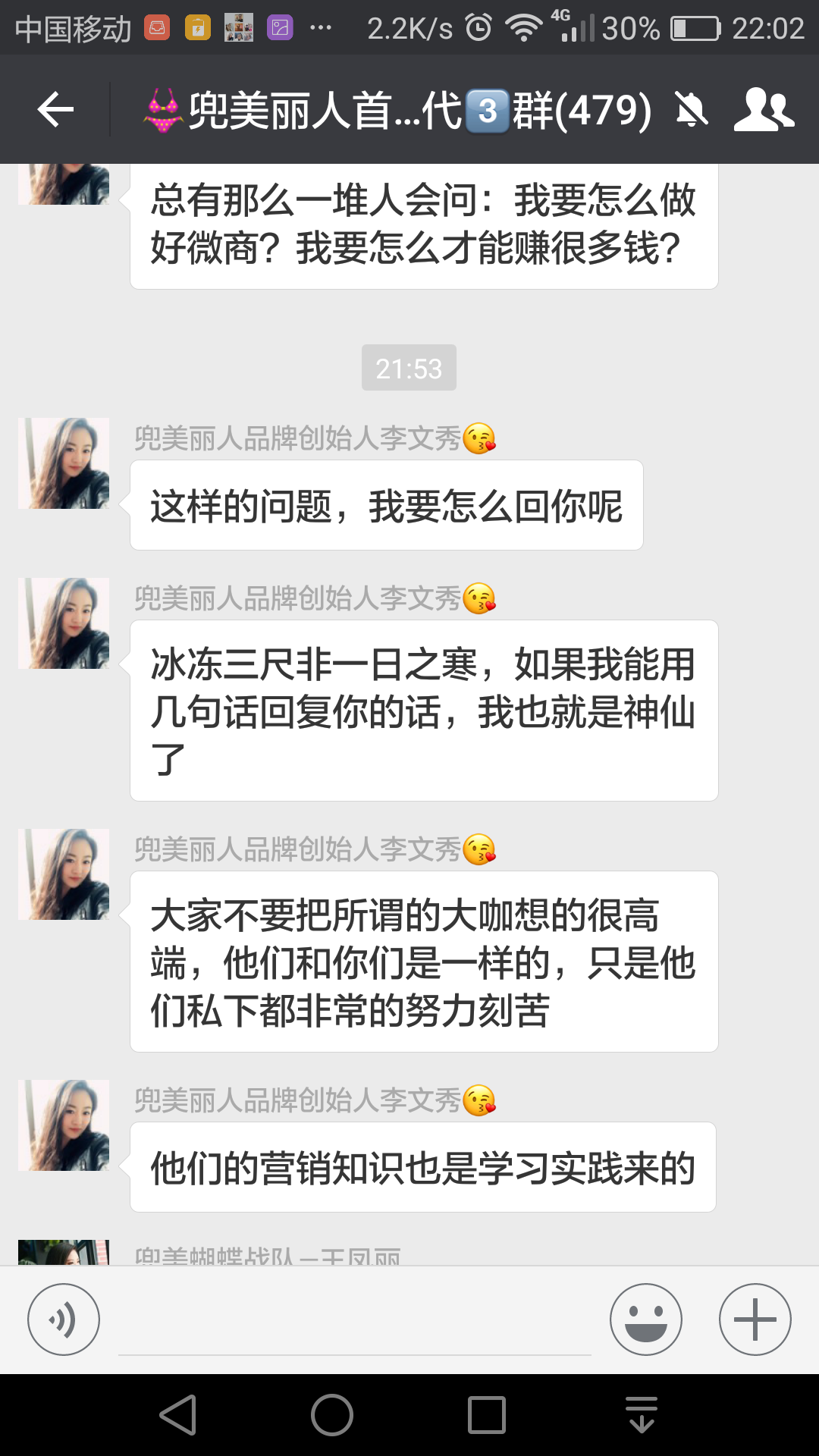Open the plus attachment menu
Image resolution: width=819 pixels, height=1456 pixels.
point(755,1319)
